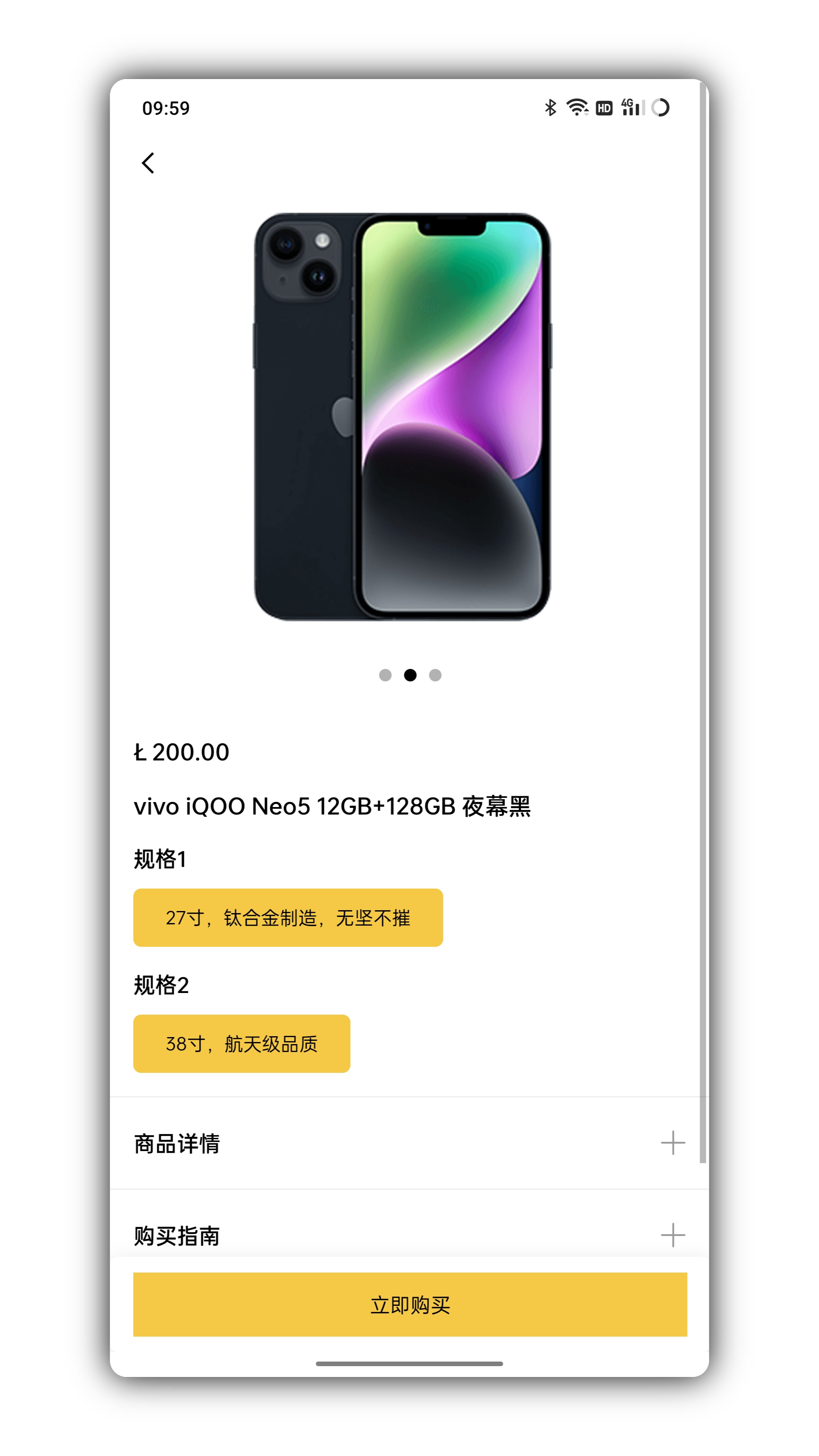Open the product image in the carousel
This screenshot has height=1456, width=819.
click(x=403, y=416)
